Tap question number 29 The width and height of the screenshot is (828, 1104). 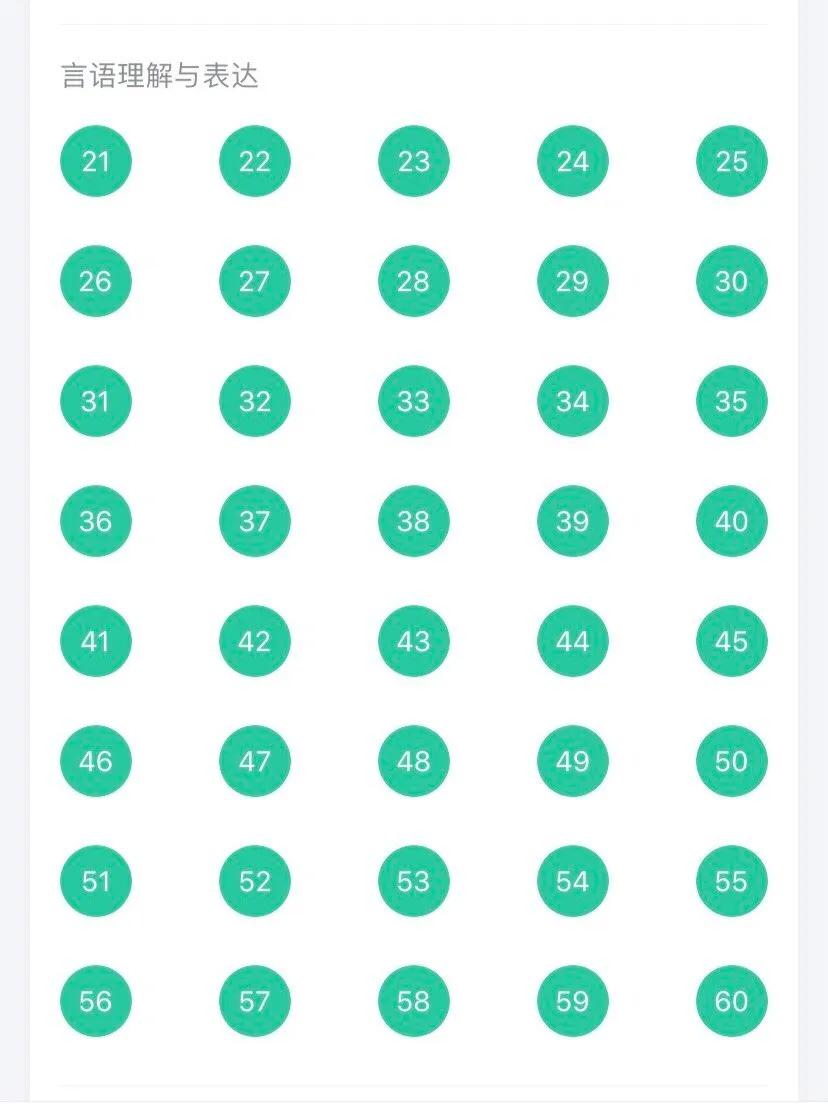click(x=573, y=281)
